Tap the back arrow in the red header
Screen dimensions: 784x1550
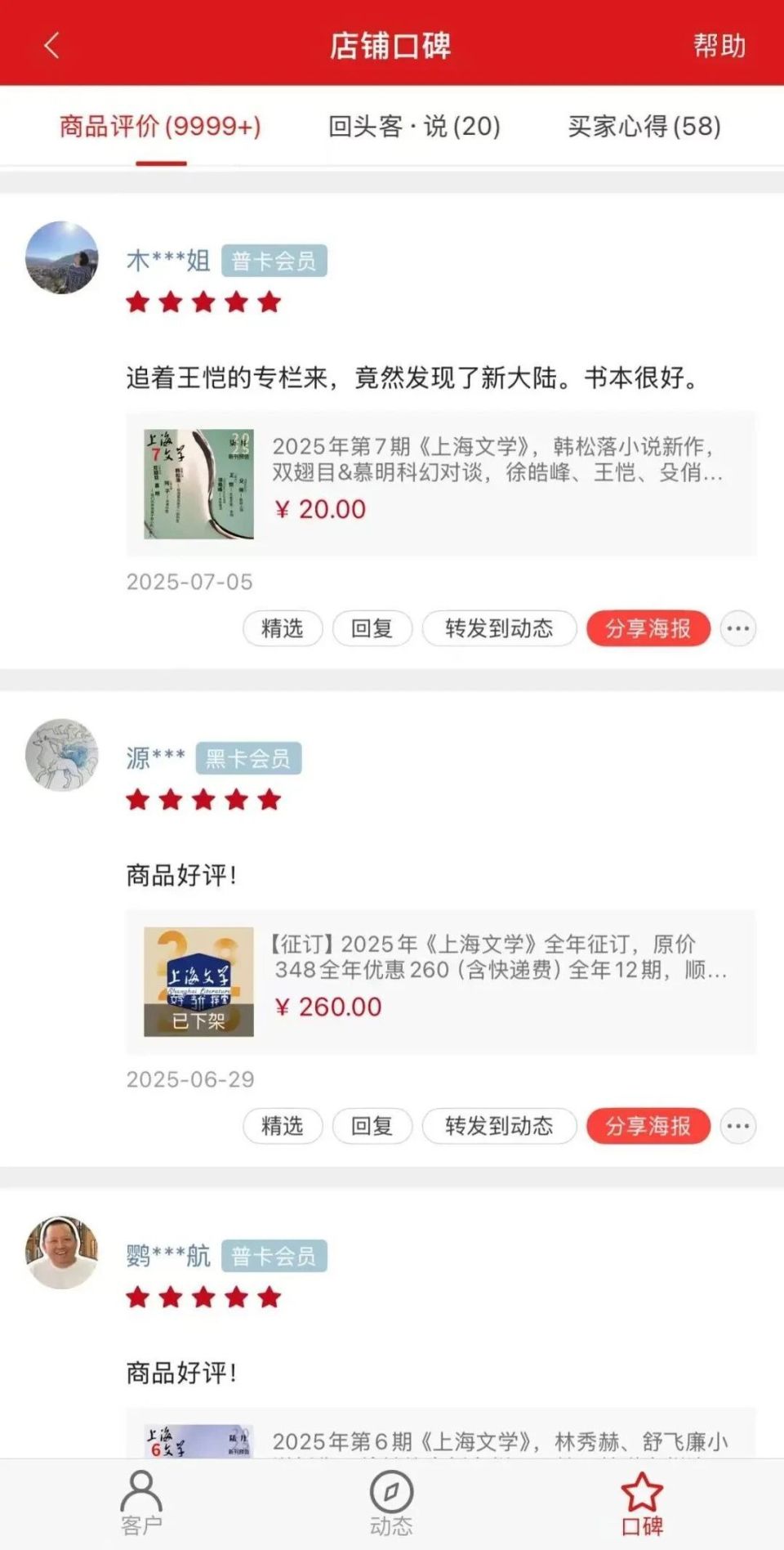click(51, 47)
